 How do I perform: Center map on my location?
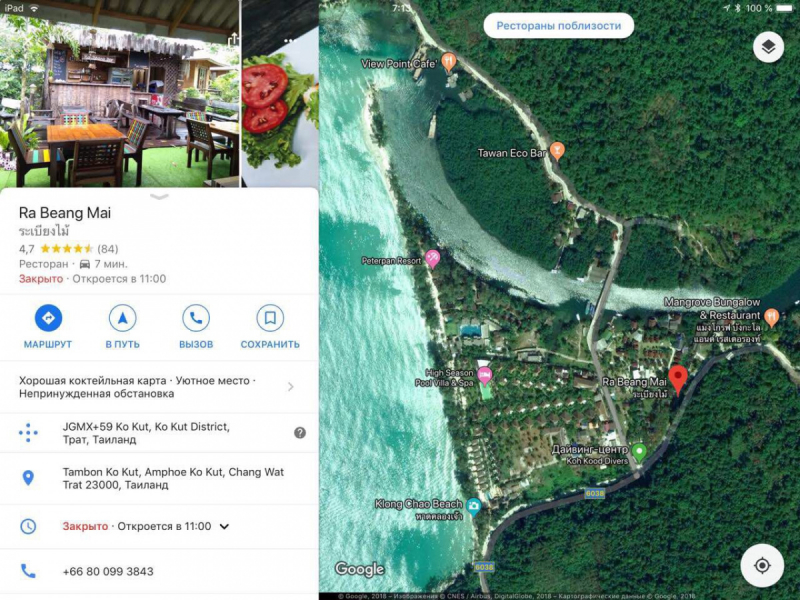(762, 565)
